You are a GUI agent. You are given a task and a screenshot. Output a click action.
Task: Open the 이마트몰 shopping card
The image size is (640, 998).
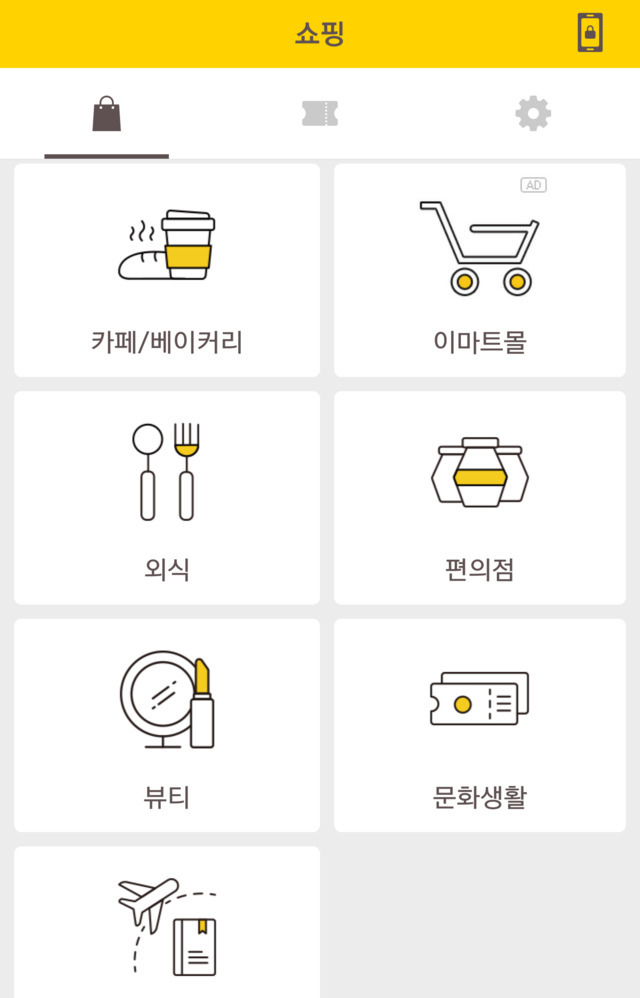click(480, 271)
